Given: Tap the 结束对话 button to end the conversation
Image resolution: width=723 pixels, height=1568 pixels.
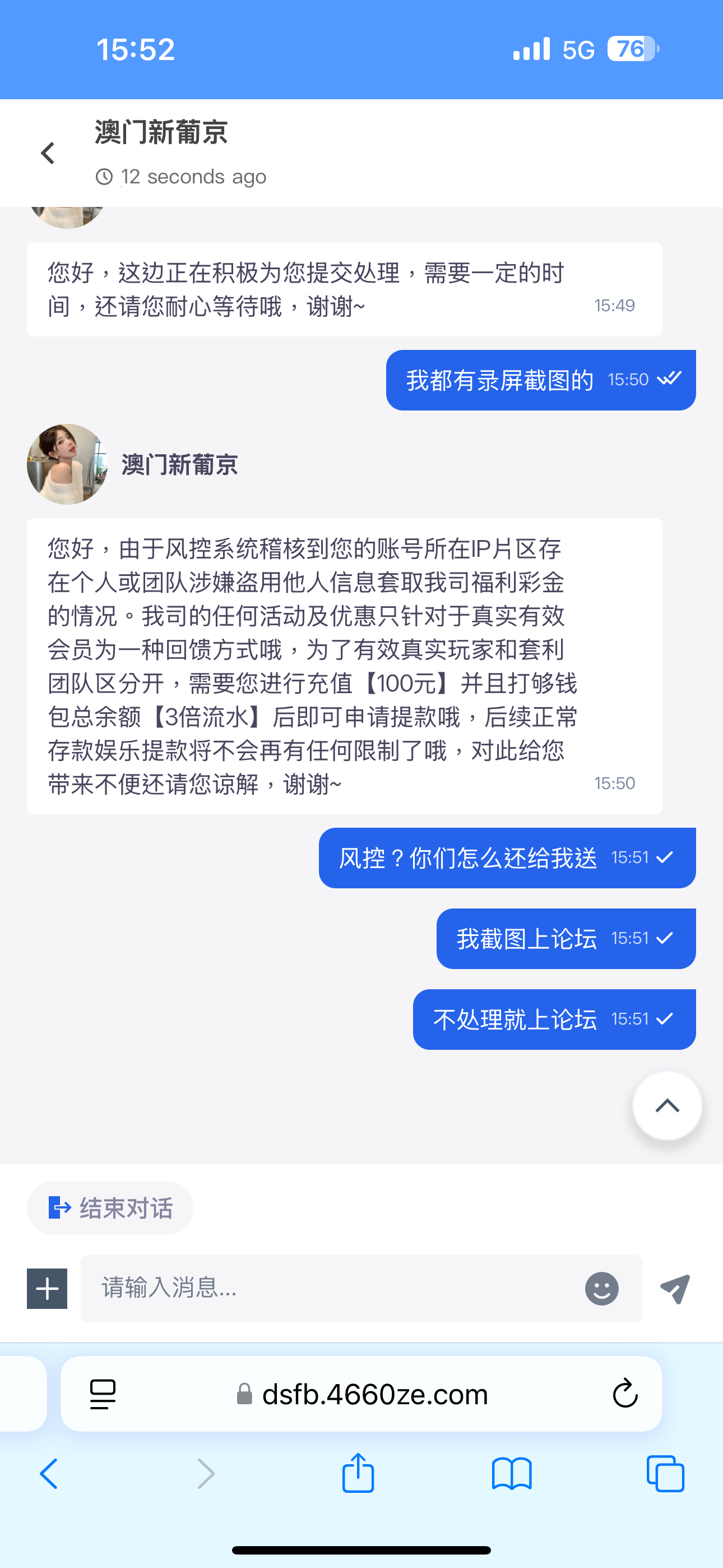Looking at the screenshot, I should coord(110,1207).
